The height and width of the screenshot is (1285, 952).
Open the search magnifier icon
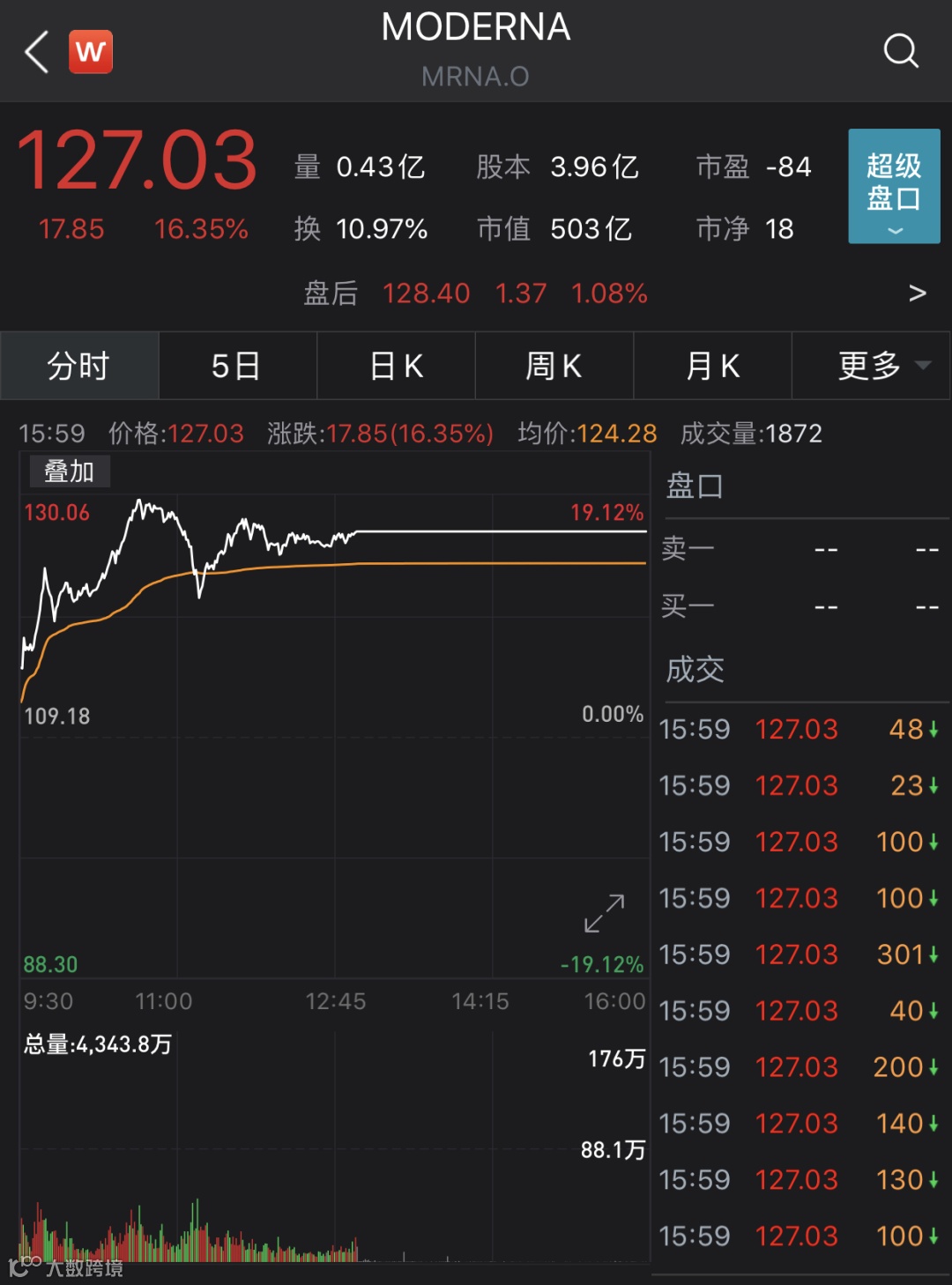tap(900, 51)
